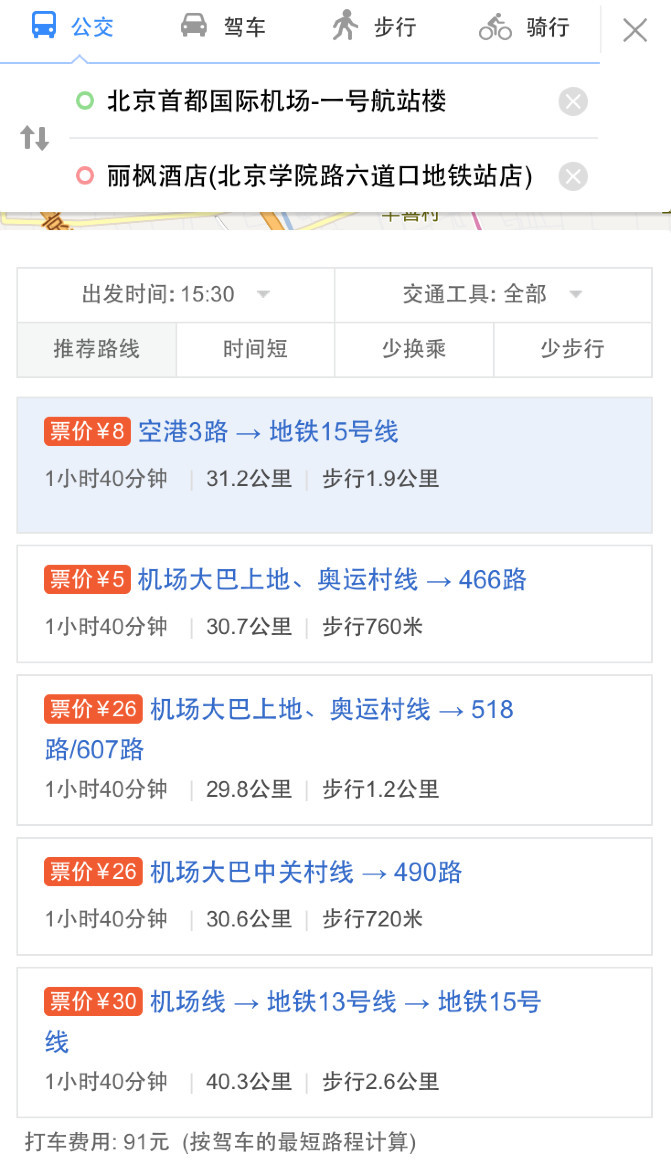The image size is (671, 1175).
Task: Clear the 北京首都国际机场 origin field
Action: [x=573, y=101]
